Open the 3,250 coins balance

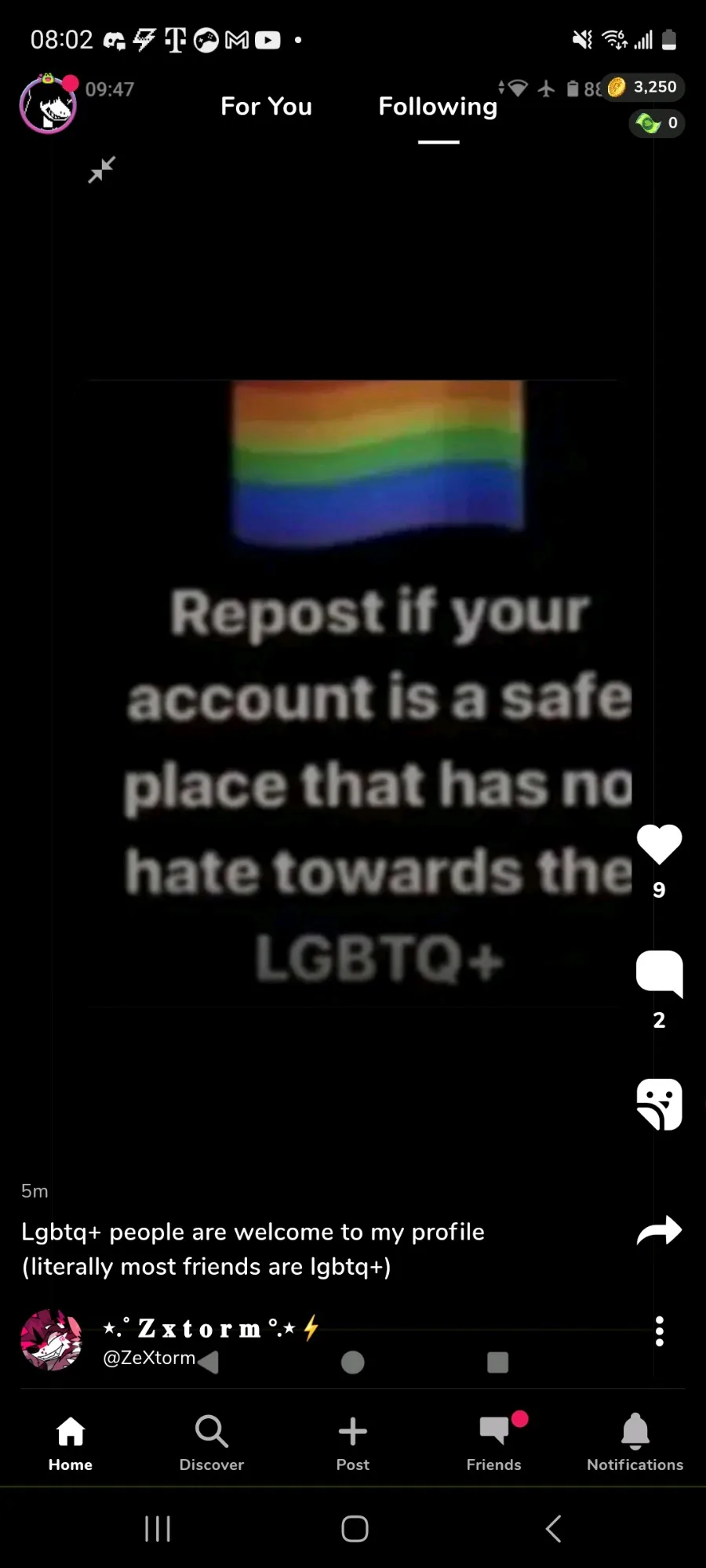point(642,87)
